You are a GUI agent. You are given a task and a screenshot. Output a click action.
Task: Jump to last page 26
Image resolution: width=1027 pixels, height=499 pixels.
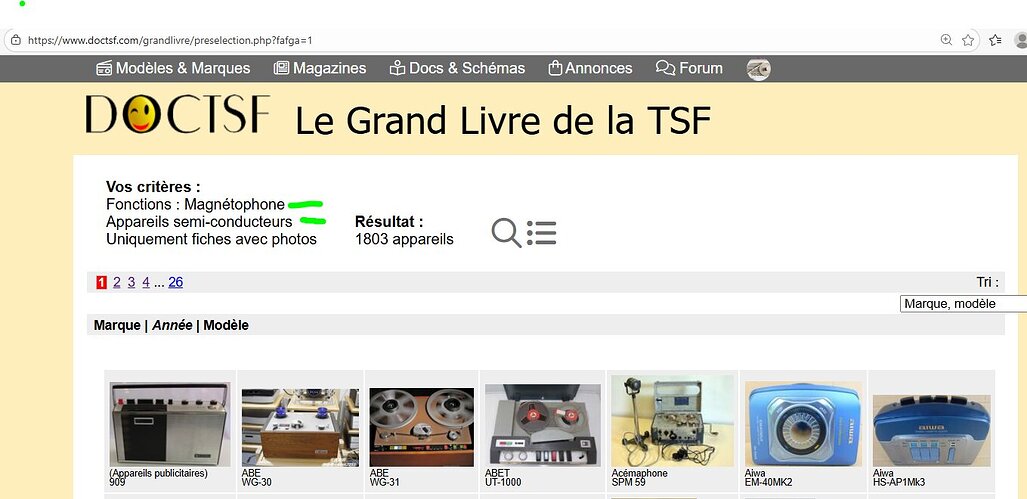175,282
